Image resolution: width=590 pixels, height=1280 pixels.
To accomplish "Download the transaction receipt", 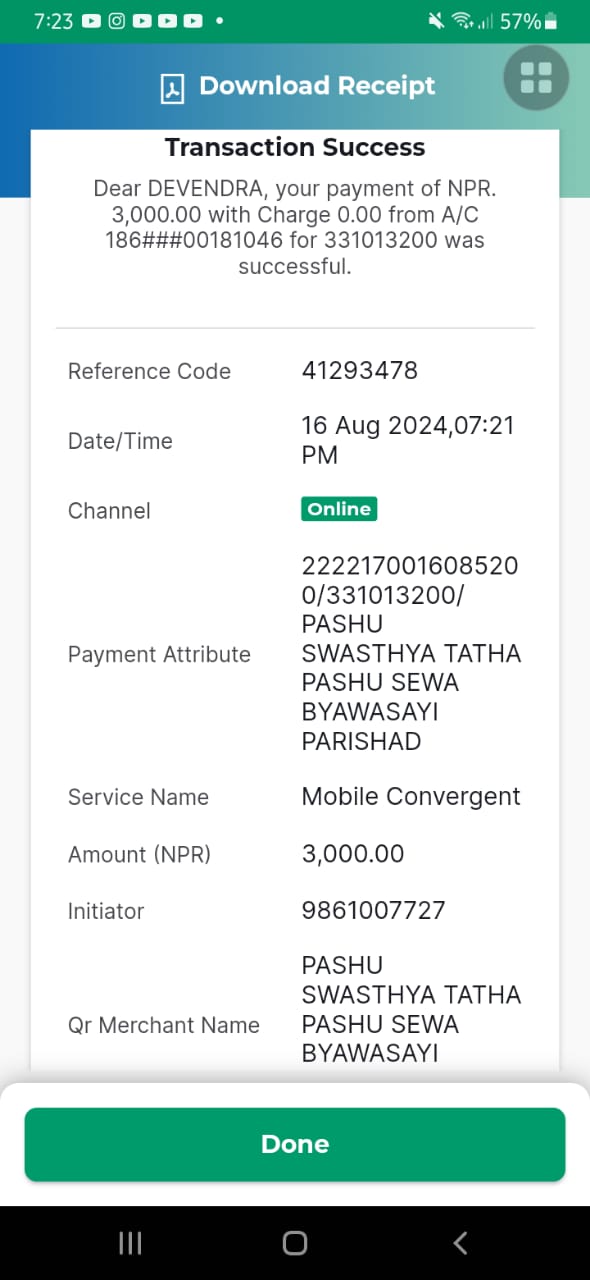I will (x=297, y=86).
